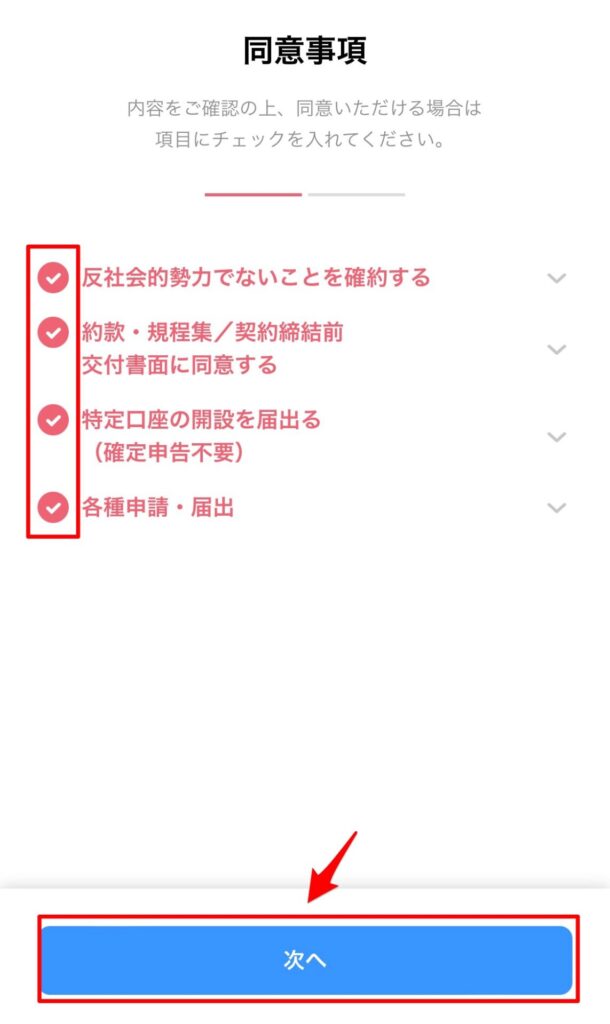The image size is (610, 1024).
Task: Tap the 次へ button to proceed
Action: pyautogui.click(x=307, y=959)
